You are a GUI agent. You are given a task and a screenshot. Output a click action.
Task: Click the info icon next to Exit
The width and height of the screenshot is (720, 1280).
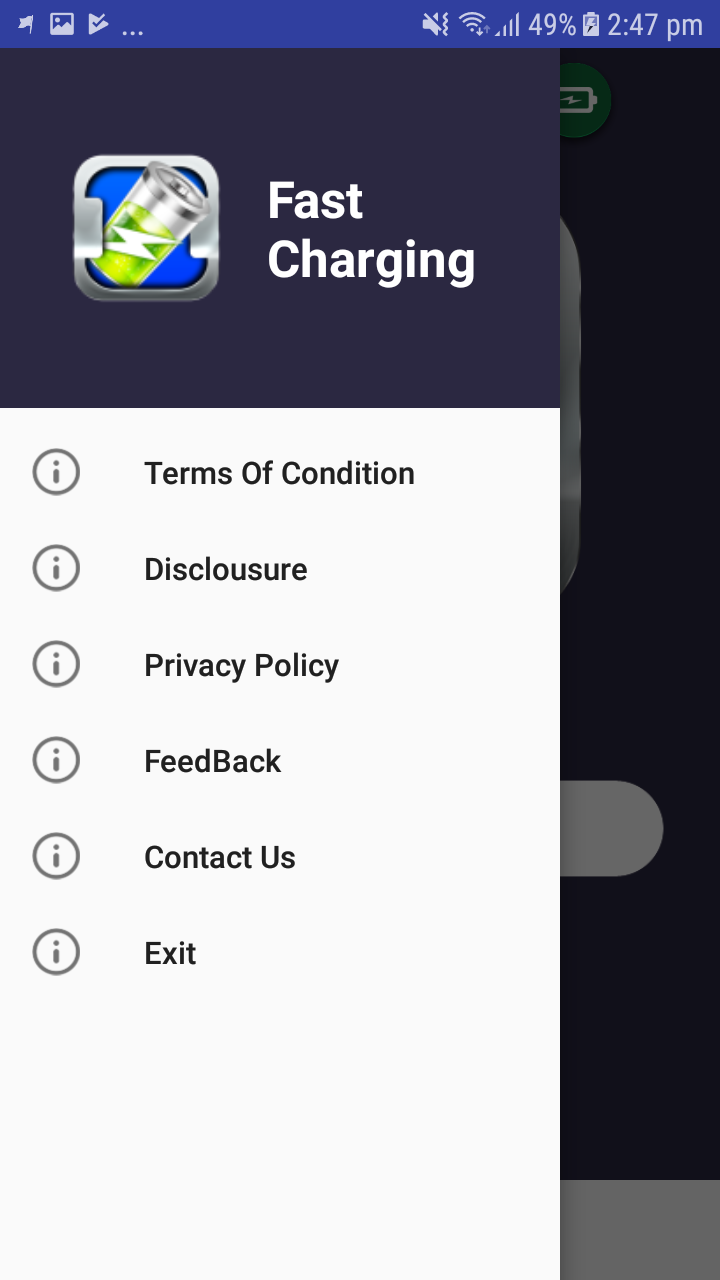click(x=56, y=952)
